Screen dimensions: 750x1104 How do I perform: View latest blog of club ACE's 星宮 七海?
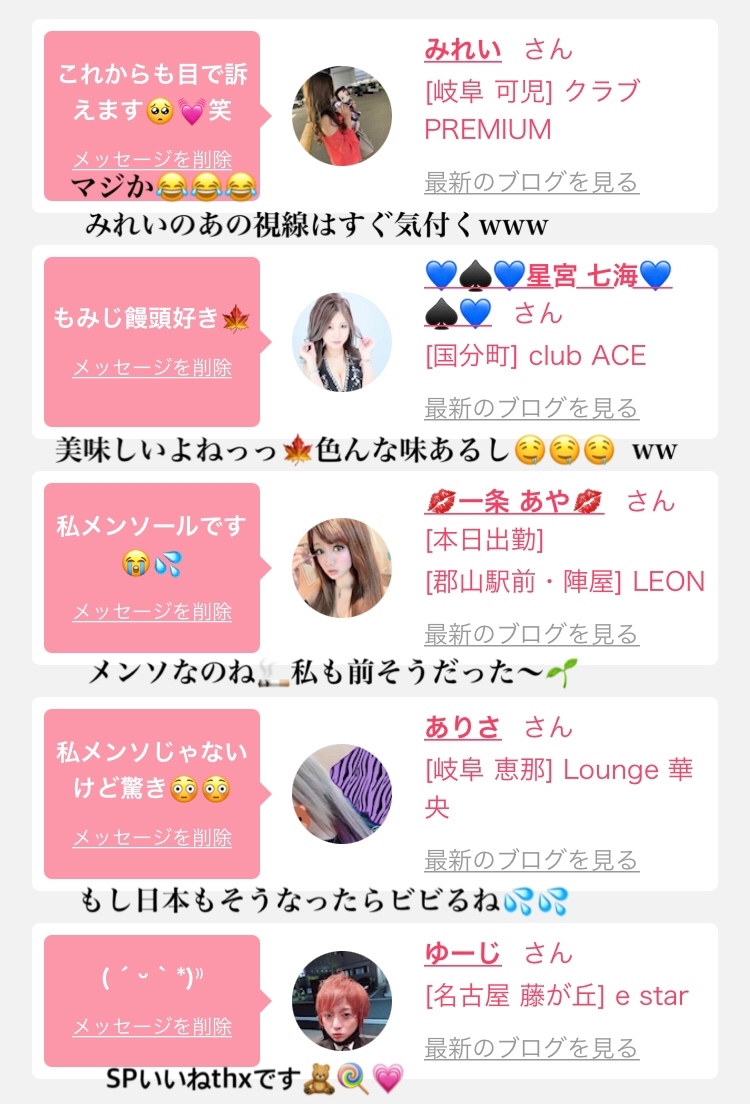click(x=531, y=408)
